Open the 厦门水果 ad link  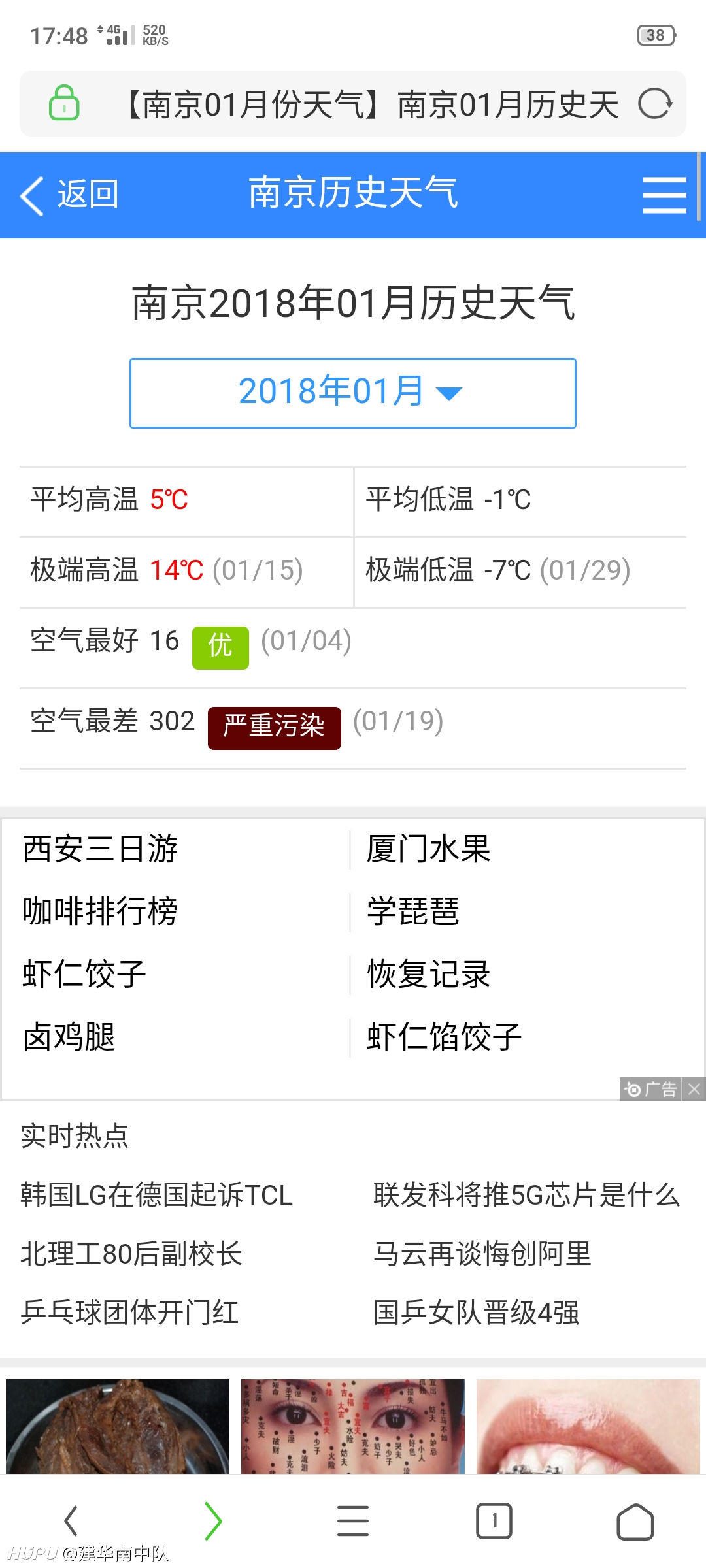429,849
